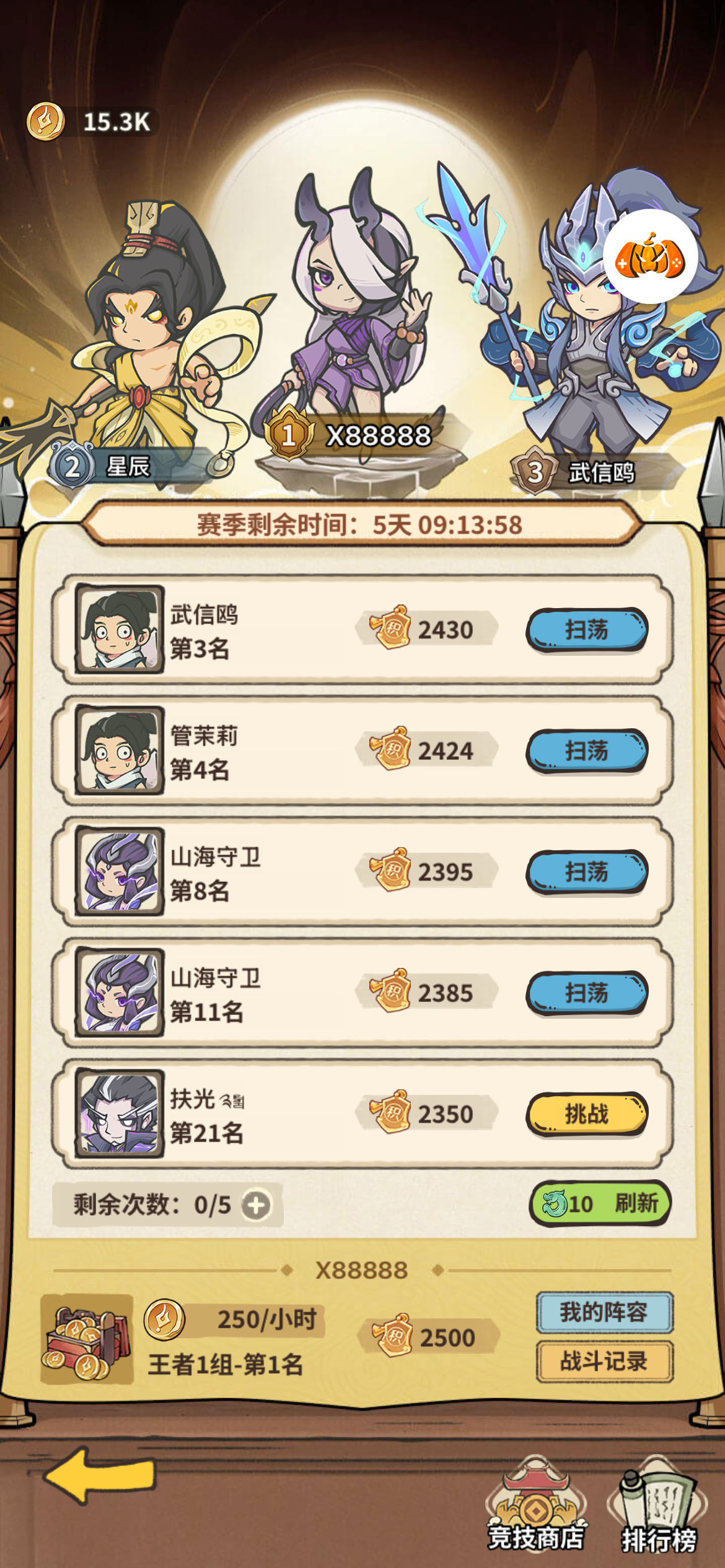Screen dimensions: 725x1568
Task: Open 管茉莉's avatar portrait
Action: tap(120, 751)
